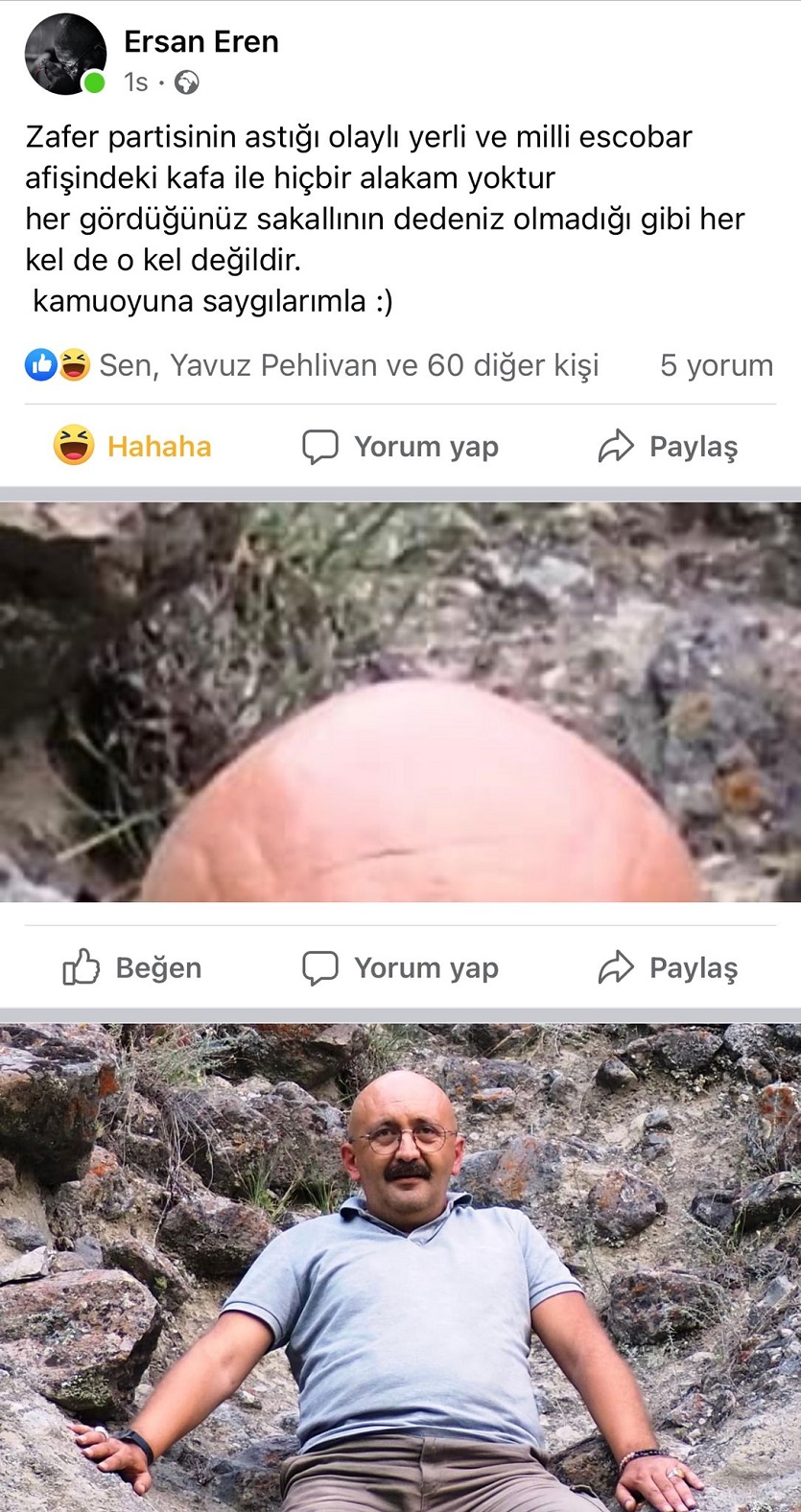Select the speech bubble Yorum yap icon
This screenshot has height=1512, width=801.
coord(320,445)
